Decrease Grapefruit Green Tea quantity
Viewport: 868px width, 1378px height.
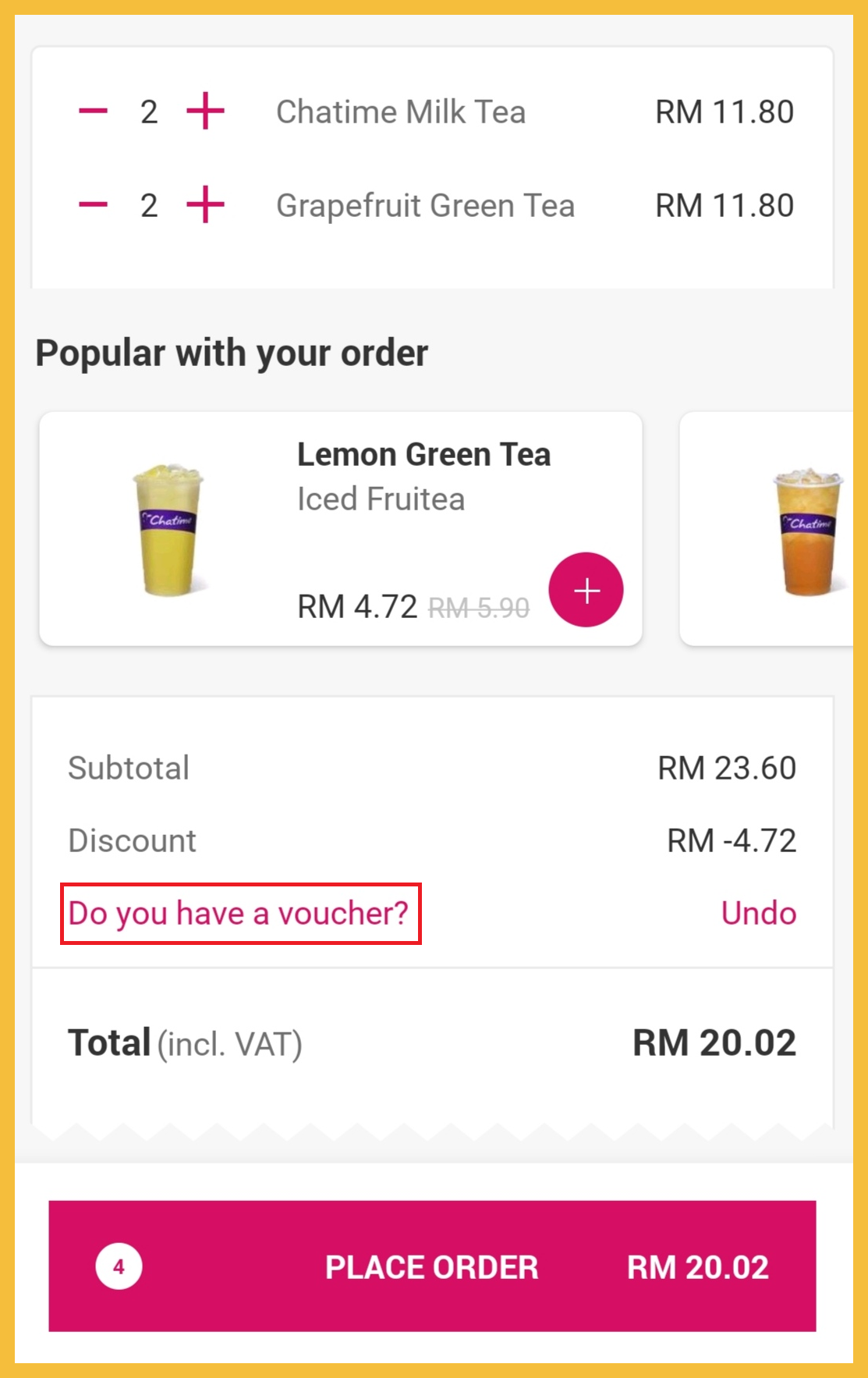(93, 205)
